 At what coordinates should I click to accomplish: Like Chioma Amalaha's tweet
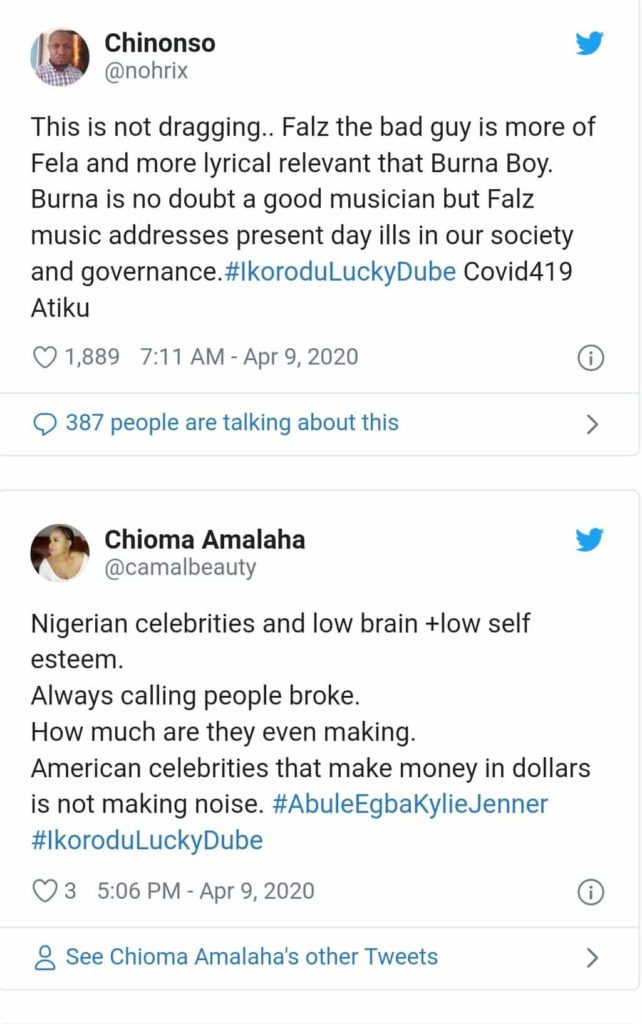click(45, 891)
